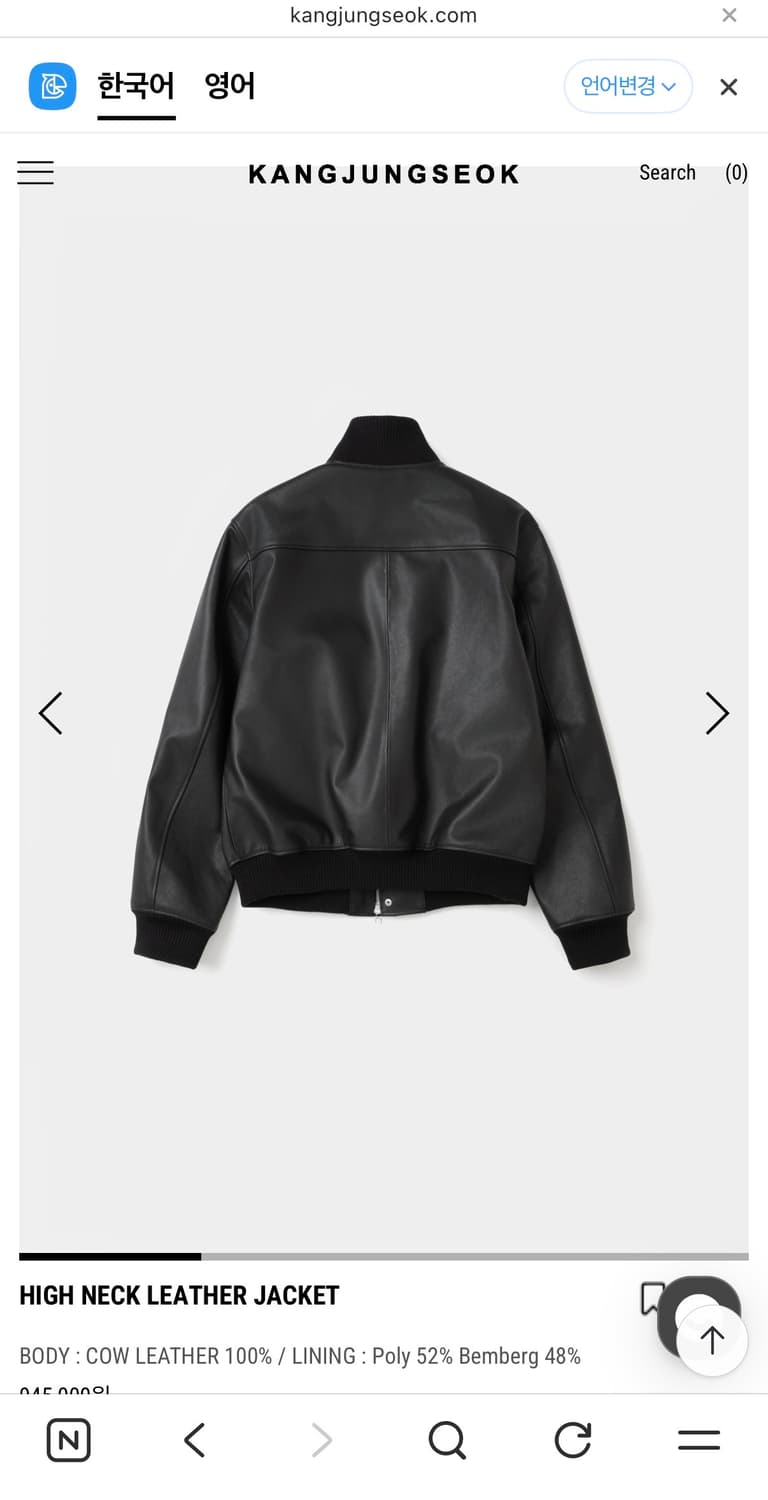Show the previous product image
Image resolution: width=768 pixels, height=1500 pixels.
click(x=50, y=713)
